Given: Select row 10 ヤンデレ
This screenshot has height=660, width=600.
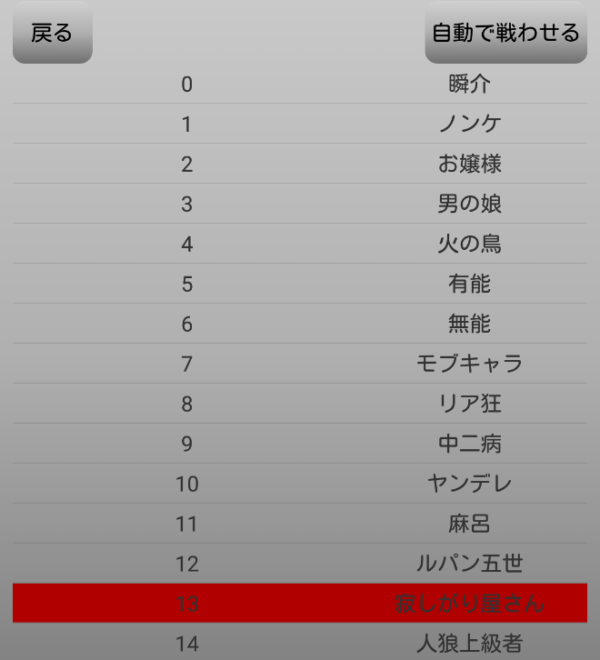Looking at the screenshot, I should click(300, 484).
